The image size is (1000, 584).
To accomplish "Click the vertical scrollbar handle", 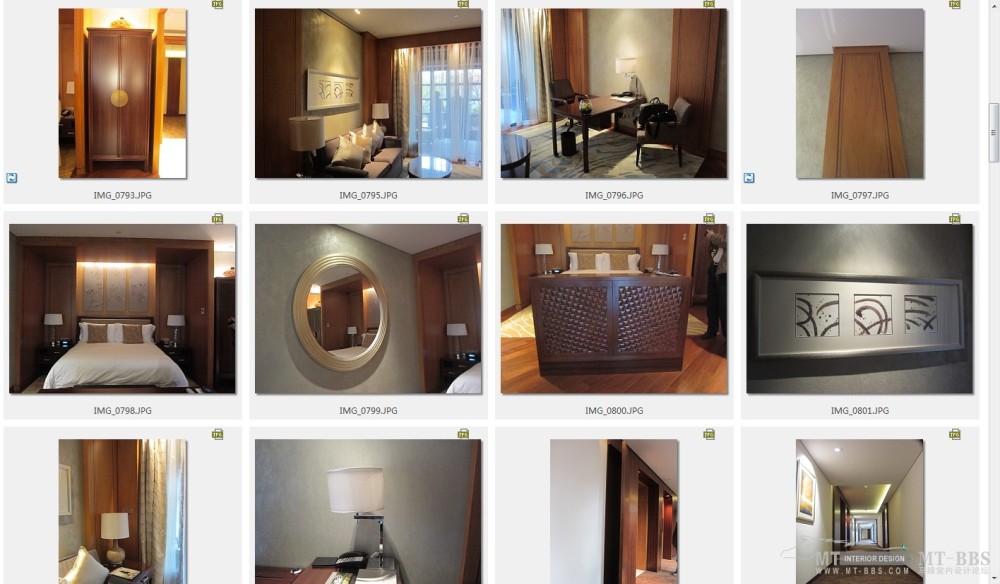I will pos(994,132).
